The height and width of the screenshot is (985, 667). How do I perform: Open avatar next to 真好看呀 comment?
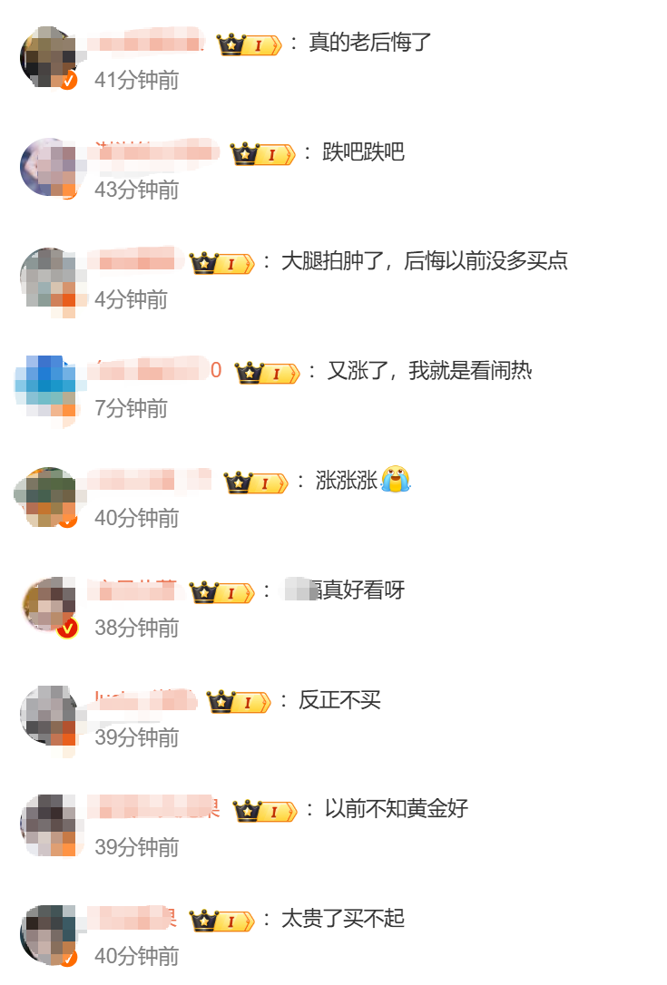[x=48, y=606]
